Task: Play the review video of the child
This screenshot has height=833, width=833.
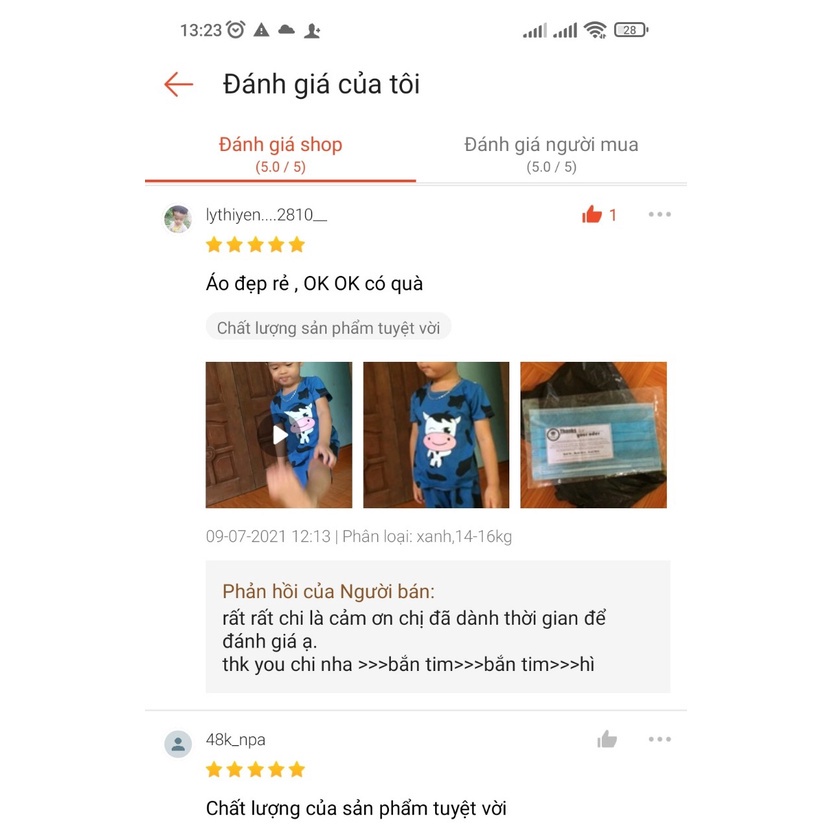Action: click(x=279, y=435)
